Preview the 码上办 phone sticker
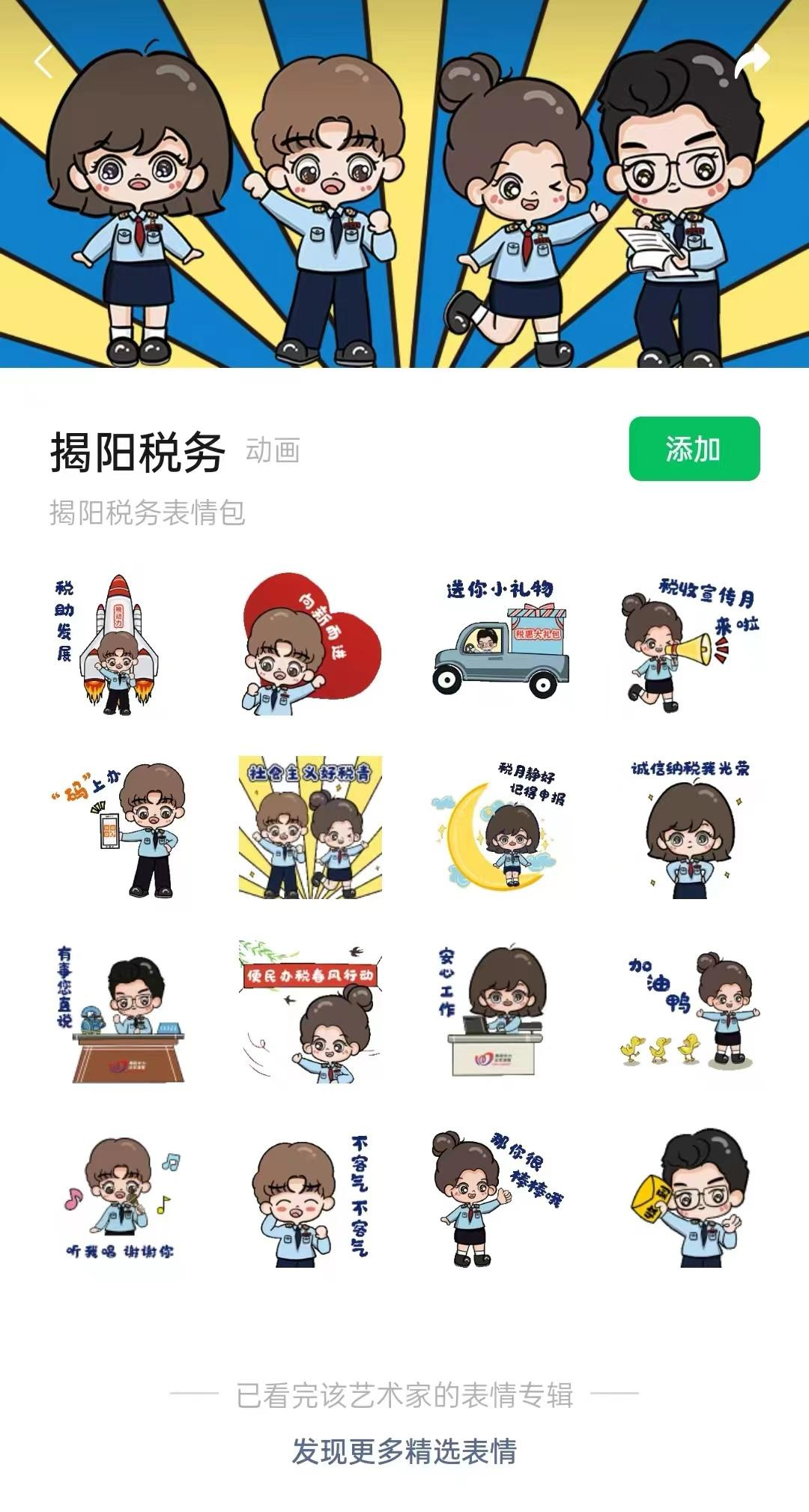The image size is (809, 1512). [x=118, y=829]
